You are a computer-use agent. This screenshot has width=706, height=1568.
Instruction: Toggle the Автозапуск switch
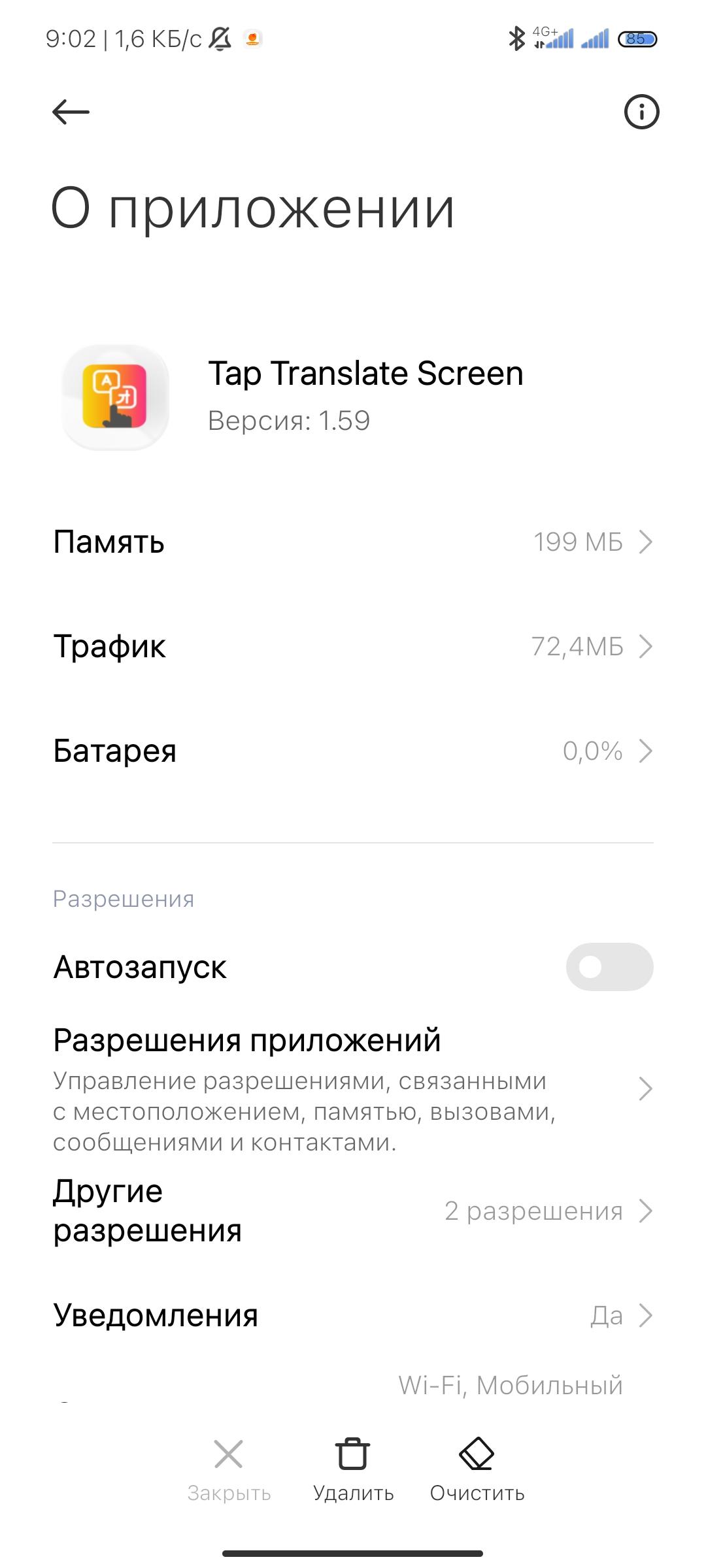609,966
